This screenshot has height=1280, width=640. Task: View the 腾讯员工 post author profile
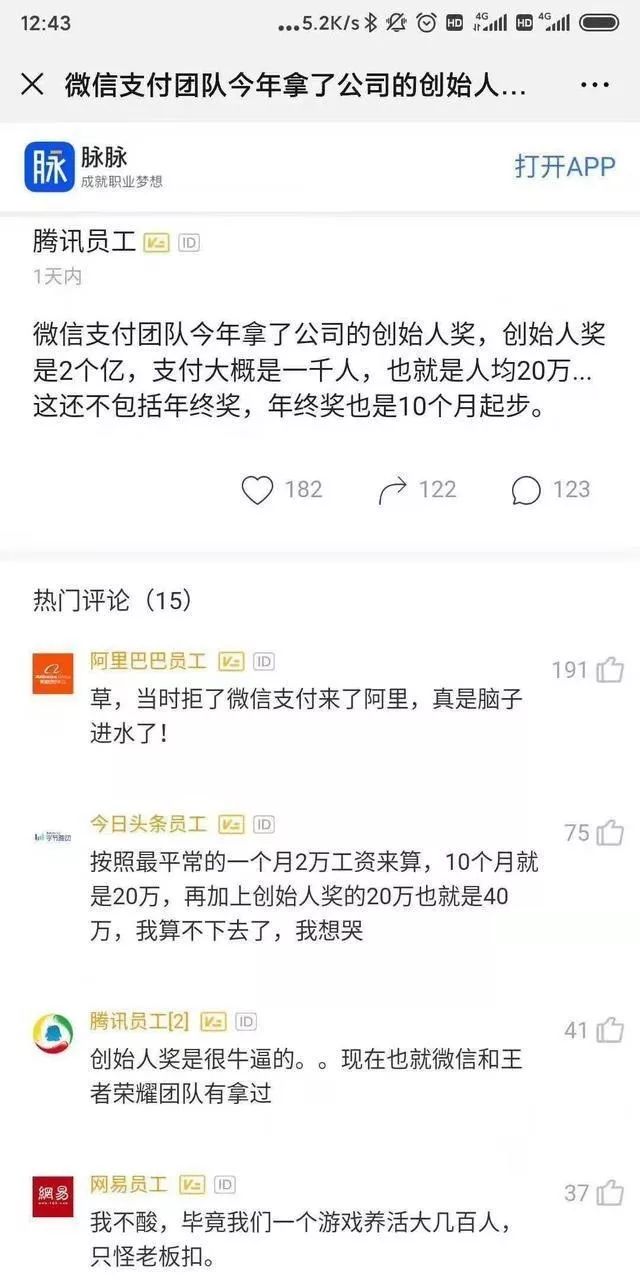click(84, 242)
